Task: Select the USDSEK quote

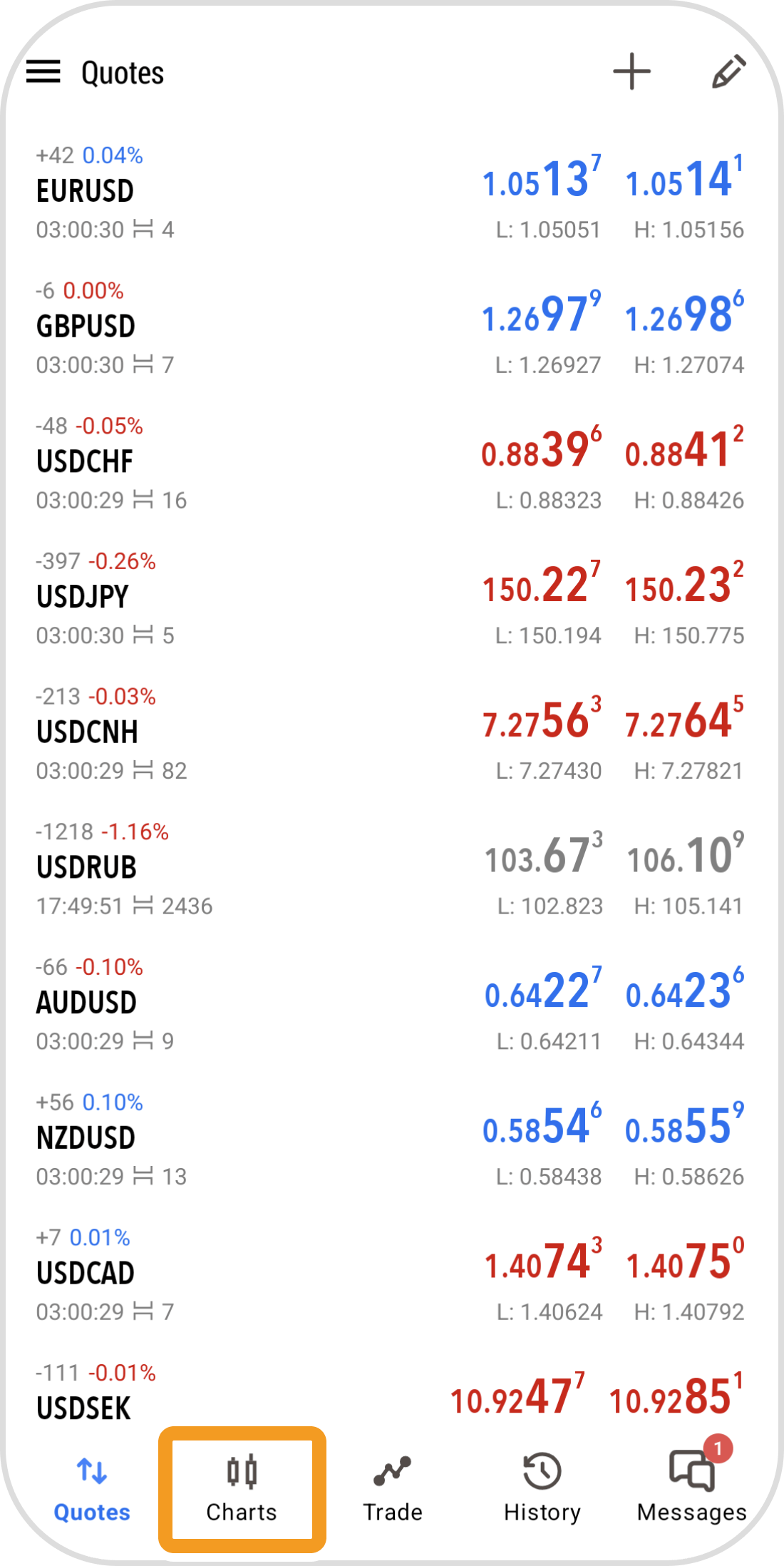Action: coord(84,1408)
